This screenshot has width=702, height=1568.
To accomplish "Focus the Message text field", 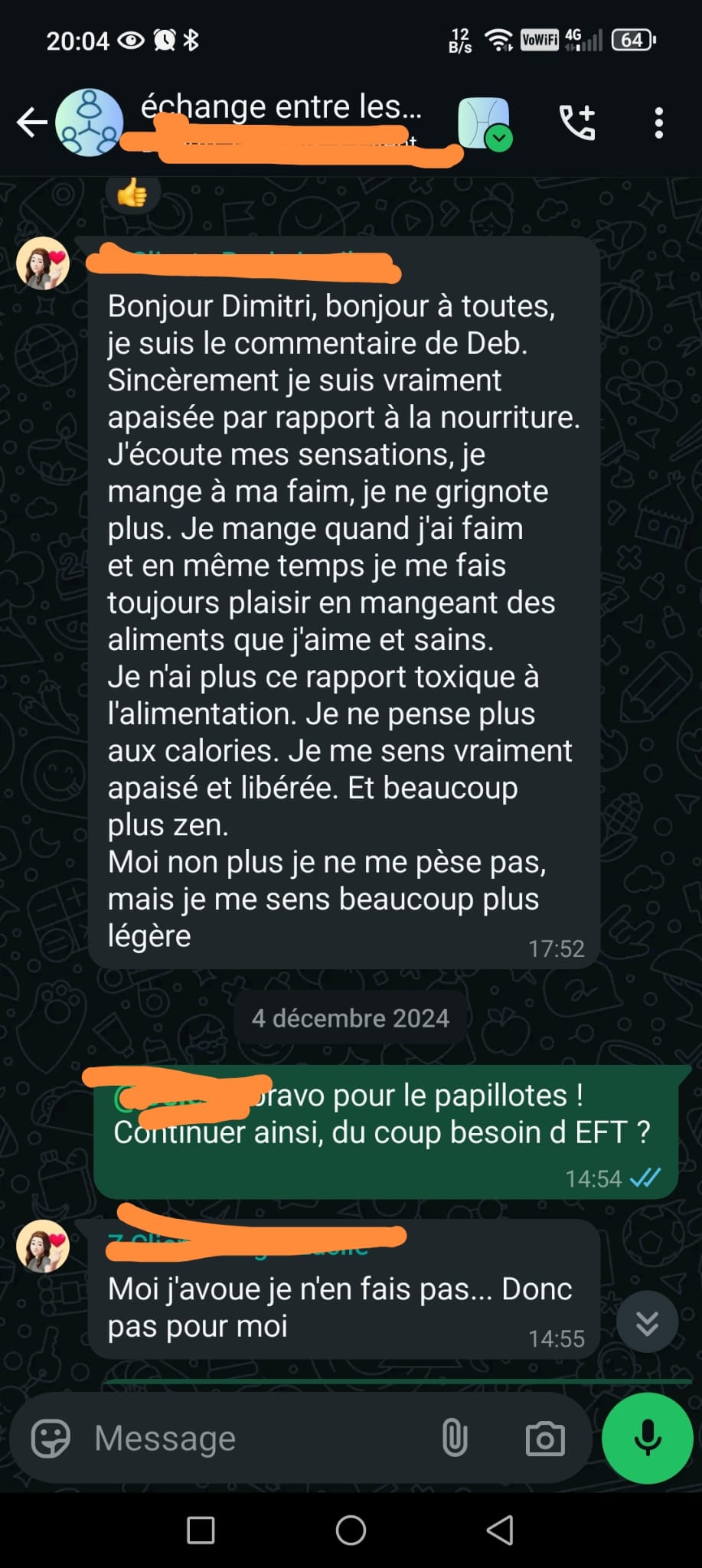I will click(253, 1438).
